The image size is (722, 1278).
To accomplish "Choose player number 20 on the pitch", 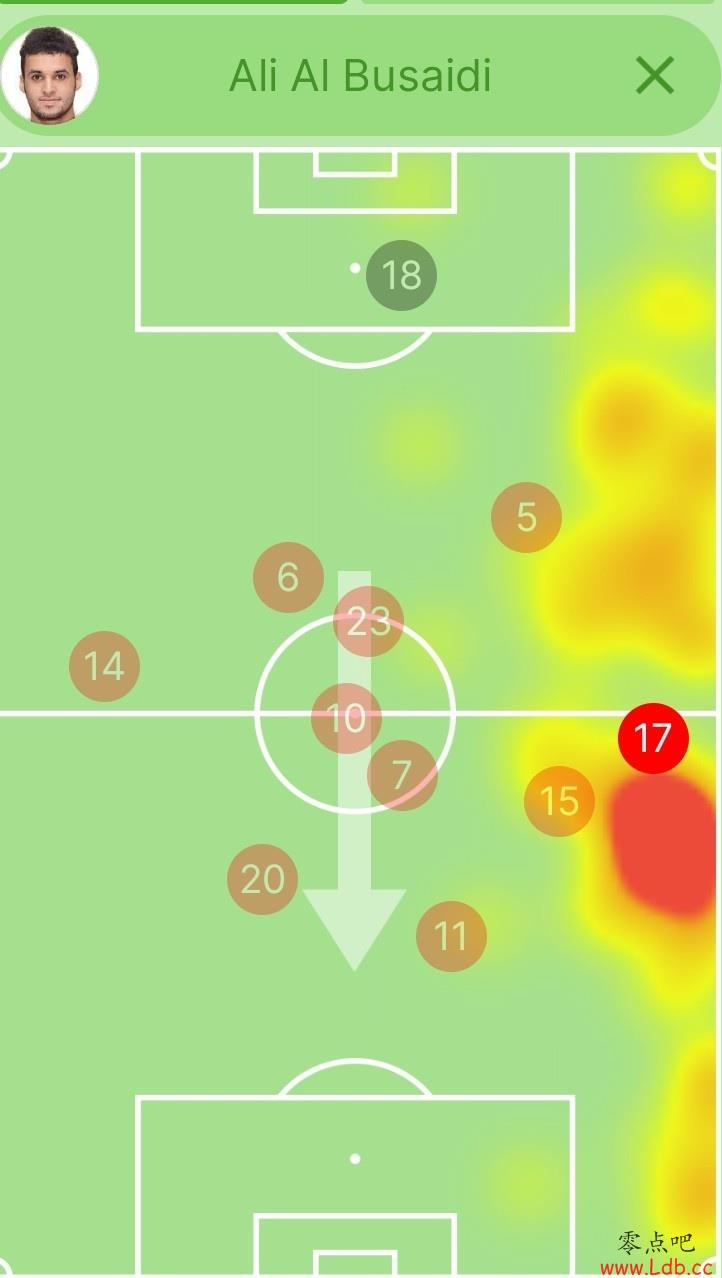I will point(262,879).
